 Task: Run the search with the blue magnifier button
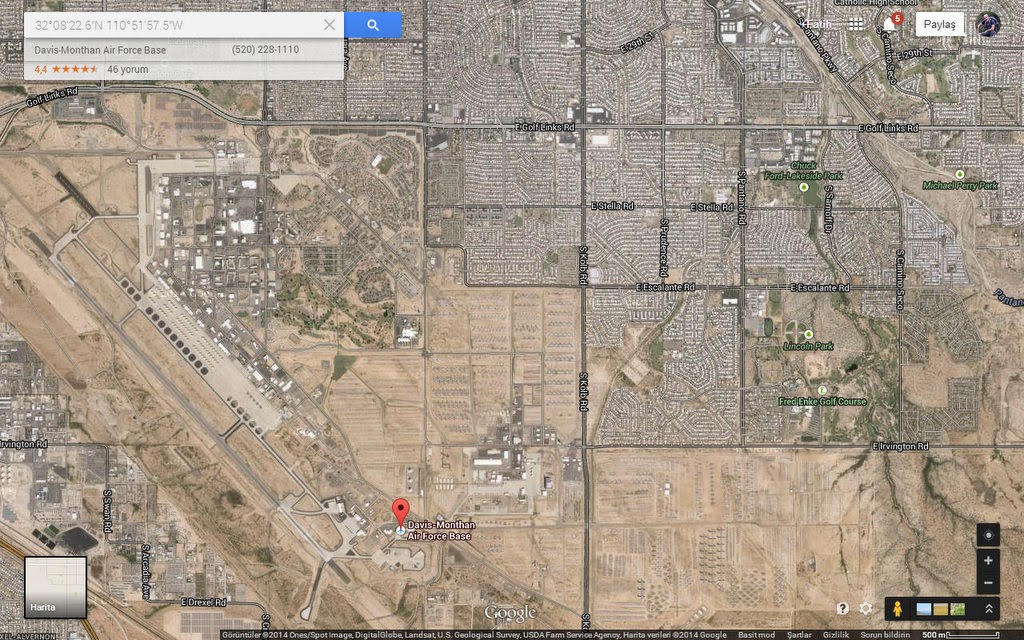coord(373,25)
